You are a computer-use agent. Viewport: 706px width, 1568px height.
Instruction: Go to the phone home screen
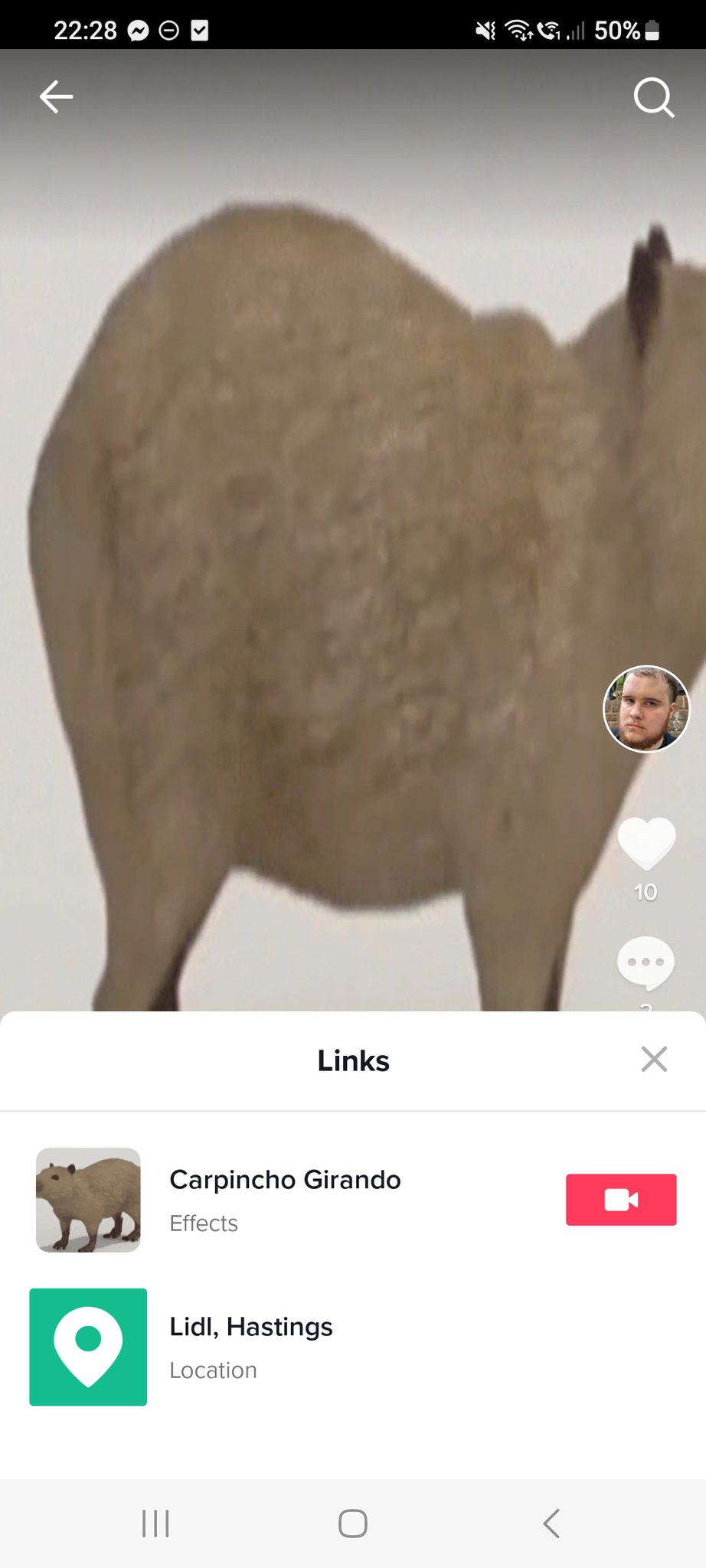point(353,1523)
